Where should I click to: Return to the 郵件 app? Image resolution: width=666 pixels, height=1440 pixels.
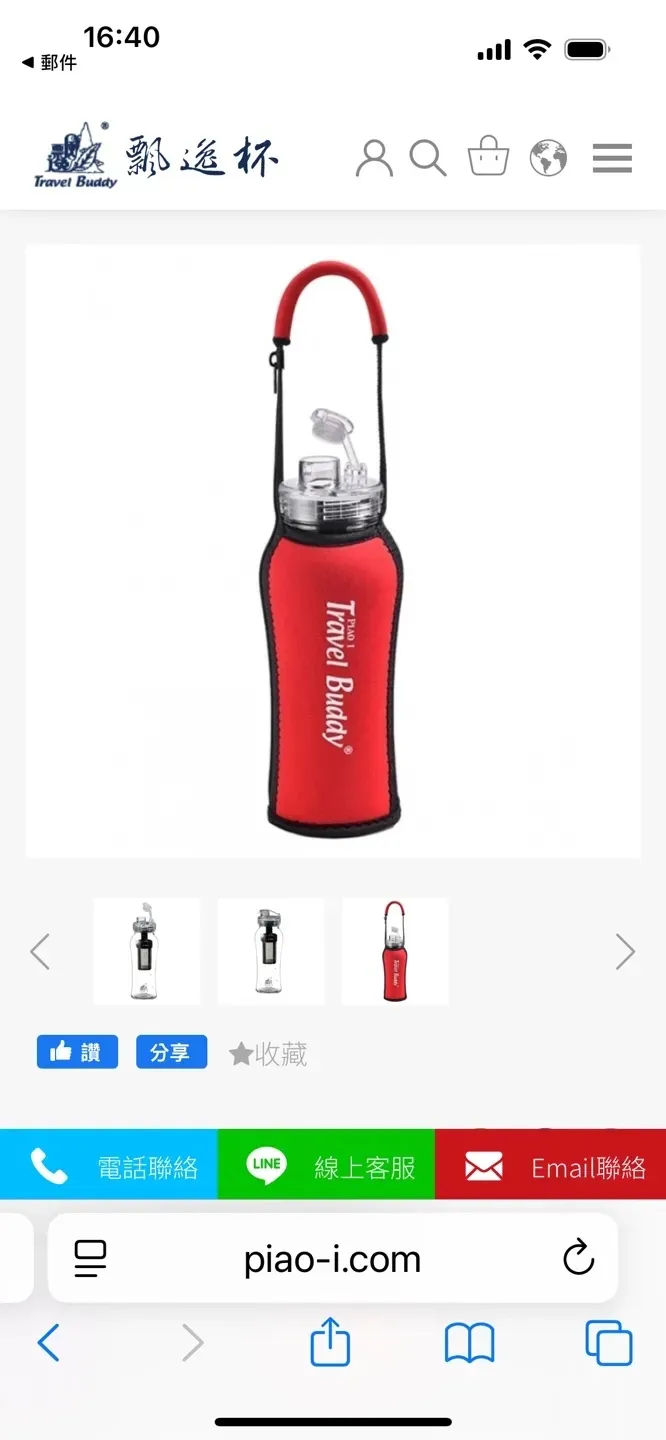[50, 63]
